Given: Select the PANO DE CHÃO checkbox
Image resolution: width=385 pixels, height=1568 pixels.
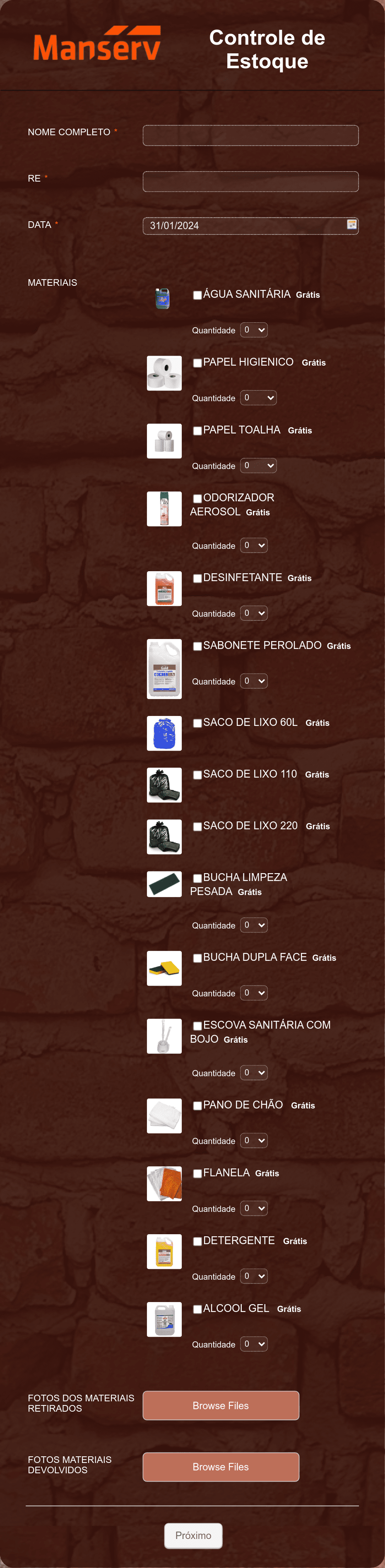Looking at the screenshot, I should 197,1106.
